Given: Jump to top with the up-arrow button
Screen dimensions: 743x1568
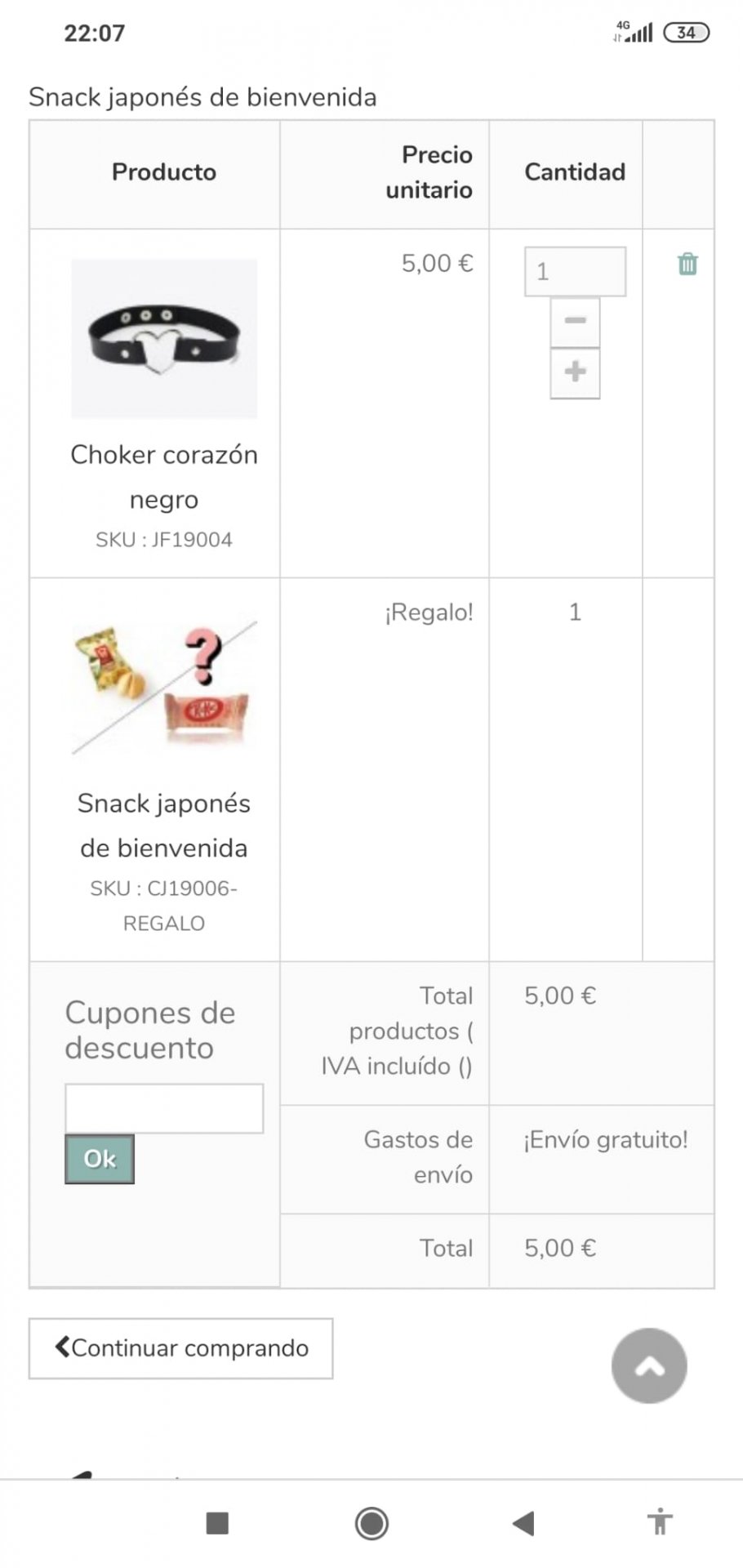Looking at the screenshot, I should pyautogui.click(x=649, y=1366).
